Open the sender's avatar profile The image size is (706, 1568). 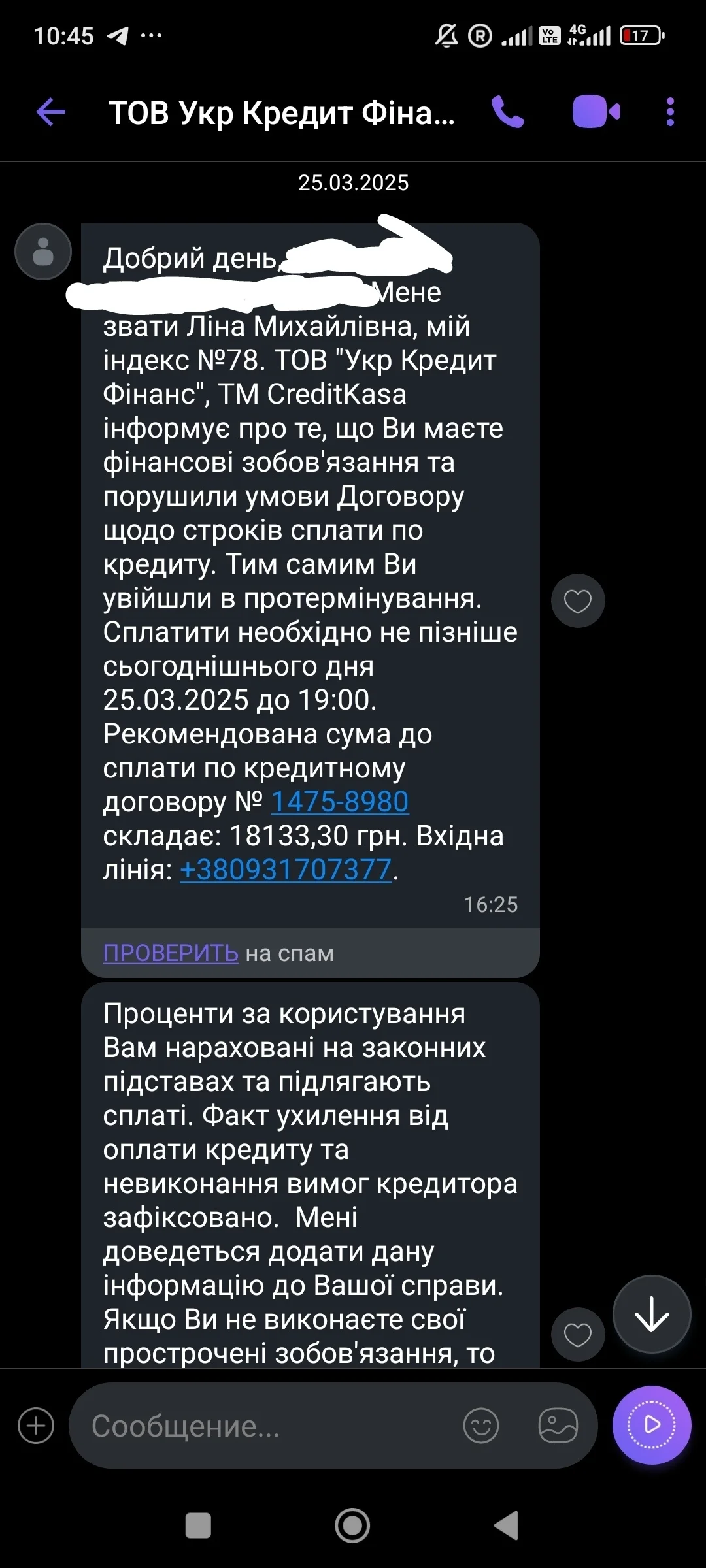click(43, 252)
